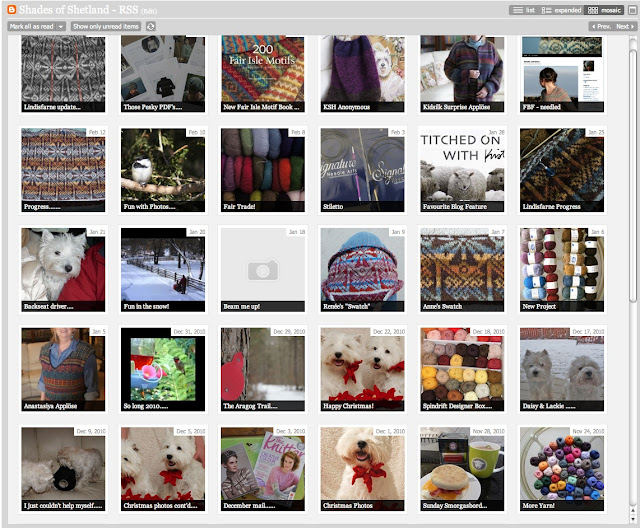The image size is (640, 528).
Task: Open the Beam me up! post
Action: 262,268
